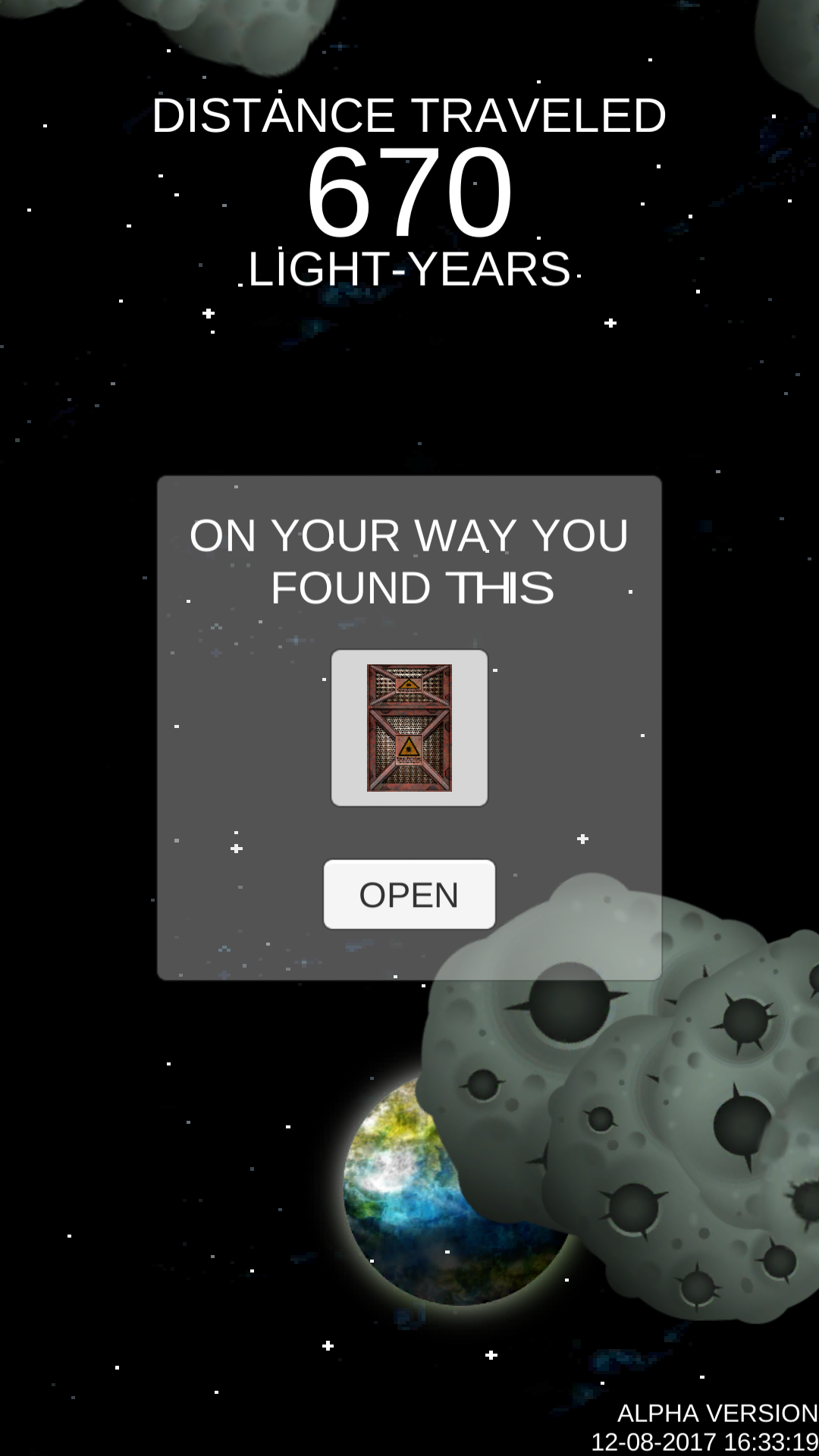Viewport: 819px width, 1456px height.
Task: Tap the OPEN button
Action: click(x=409, y=894)
